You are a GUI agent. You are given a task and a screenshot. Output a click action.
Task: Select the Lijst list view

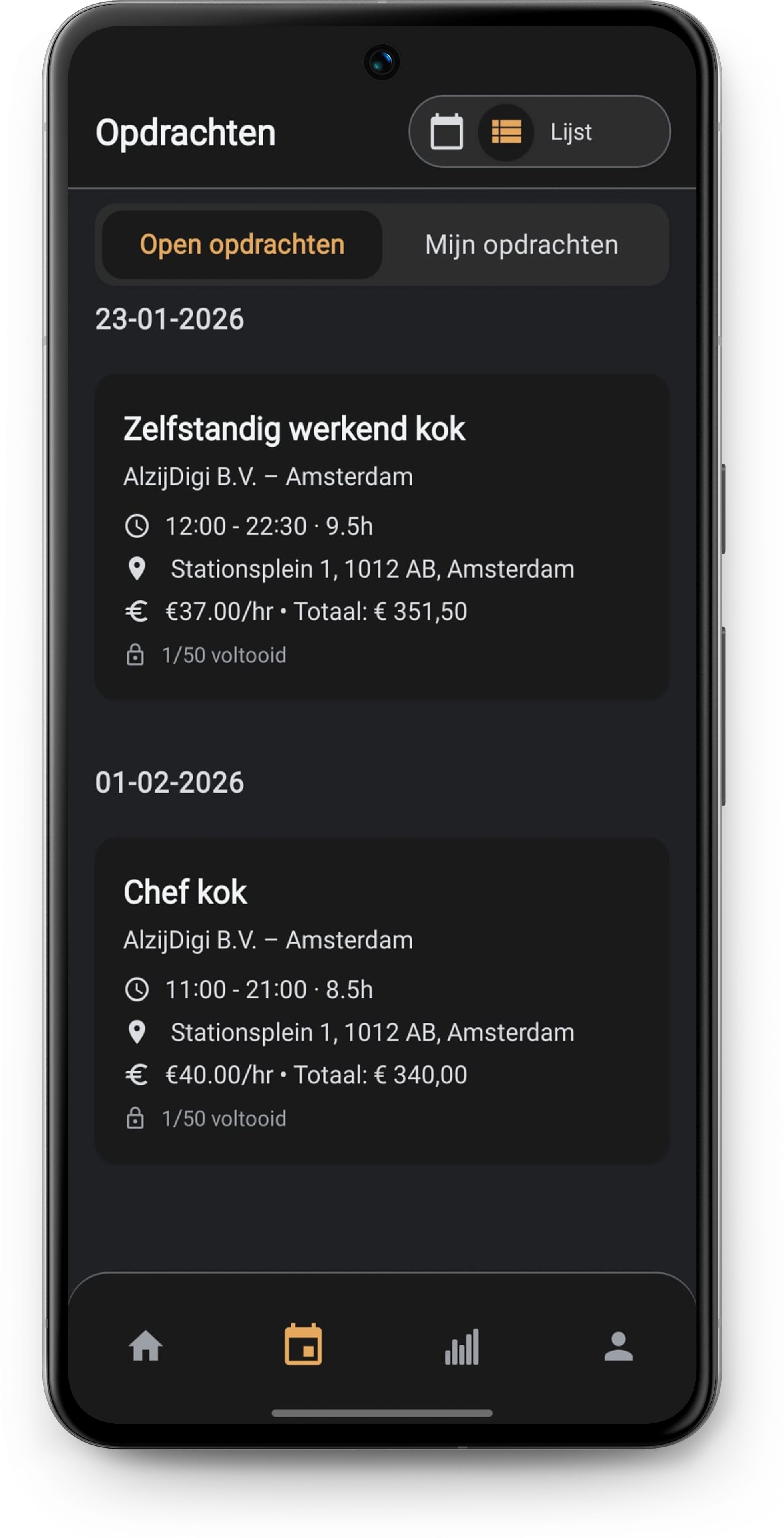click(507, 132)
